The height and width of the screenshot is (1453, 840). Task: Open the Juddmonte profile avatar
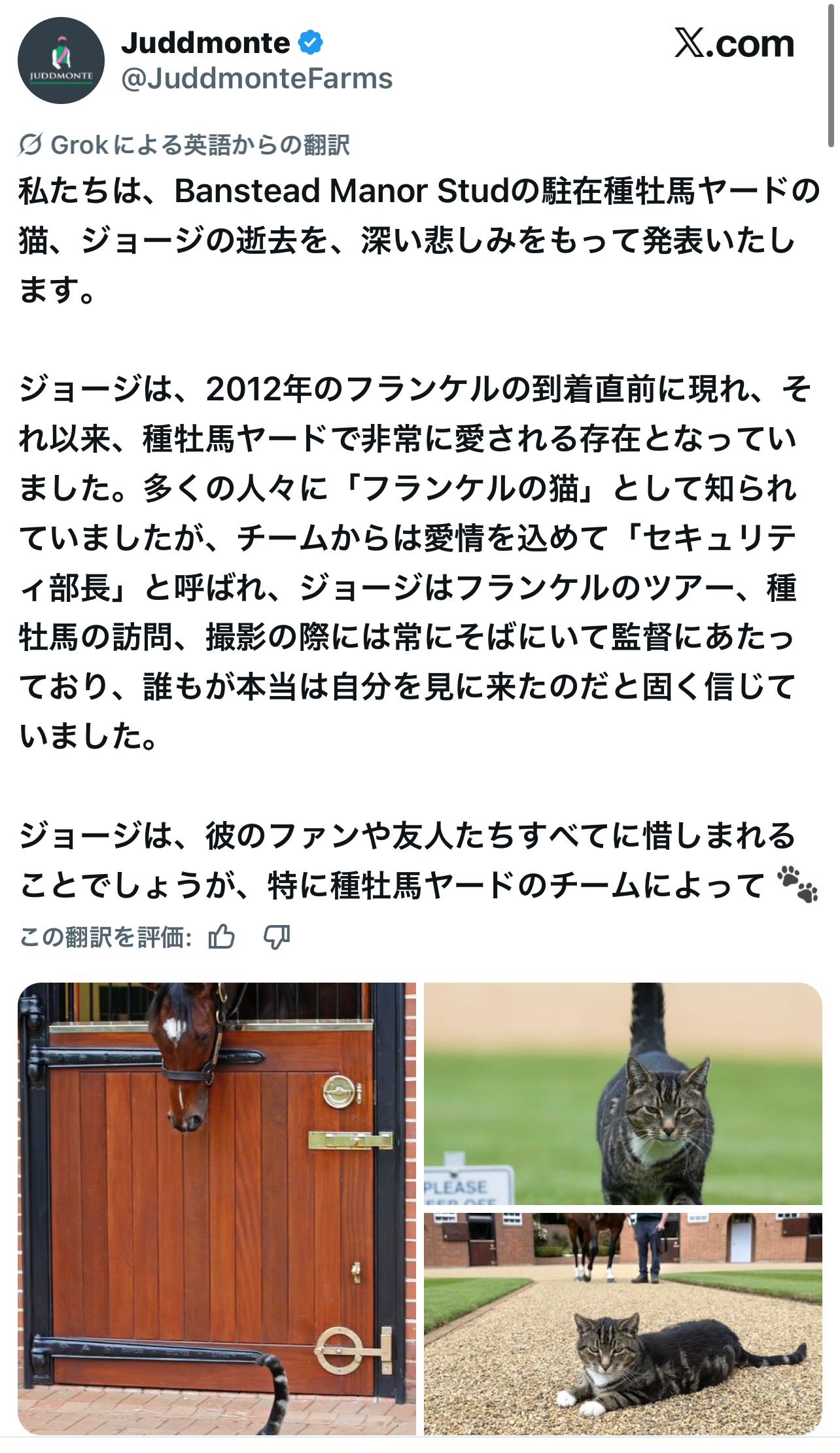[61, 60]
